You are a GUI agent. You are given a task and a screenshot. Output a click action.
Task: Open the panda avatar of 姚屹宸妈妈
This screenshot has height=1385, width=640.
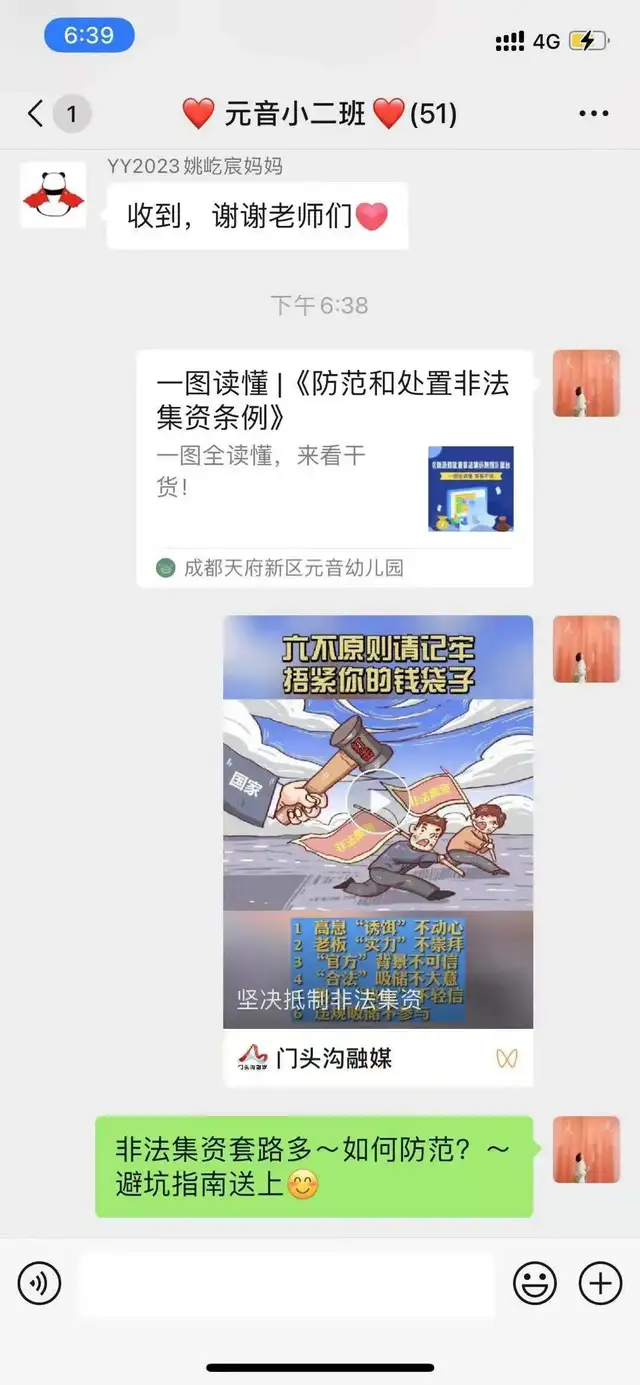point(53,196)
